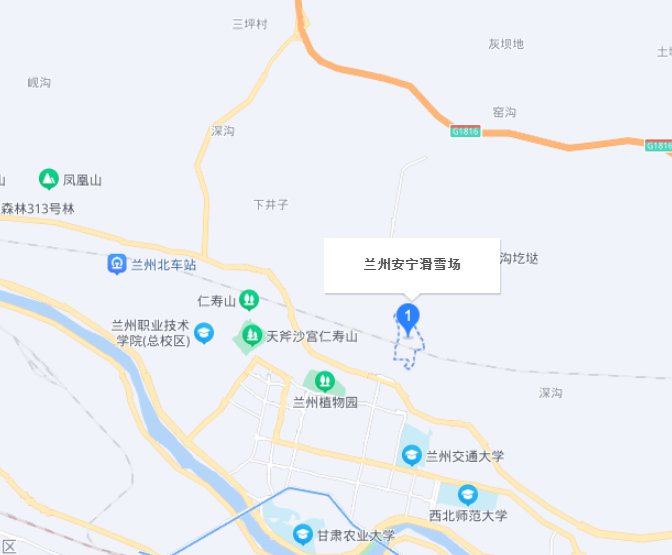Open the 凤凰山 mountain marker
The width and height of the screenshot is (672, 555).
(48, 180)
